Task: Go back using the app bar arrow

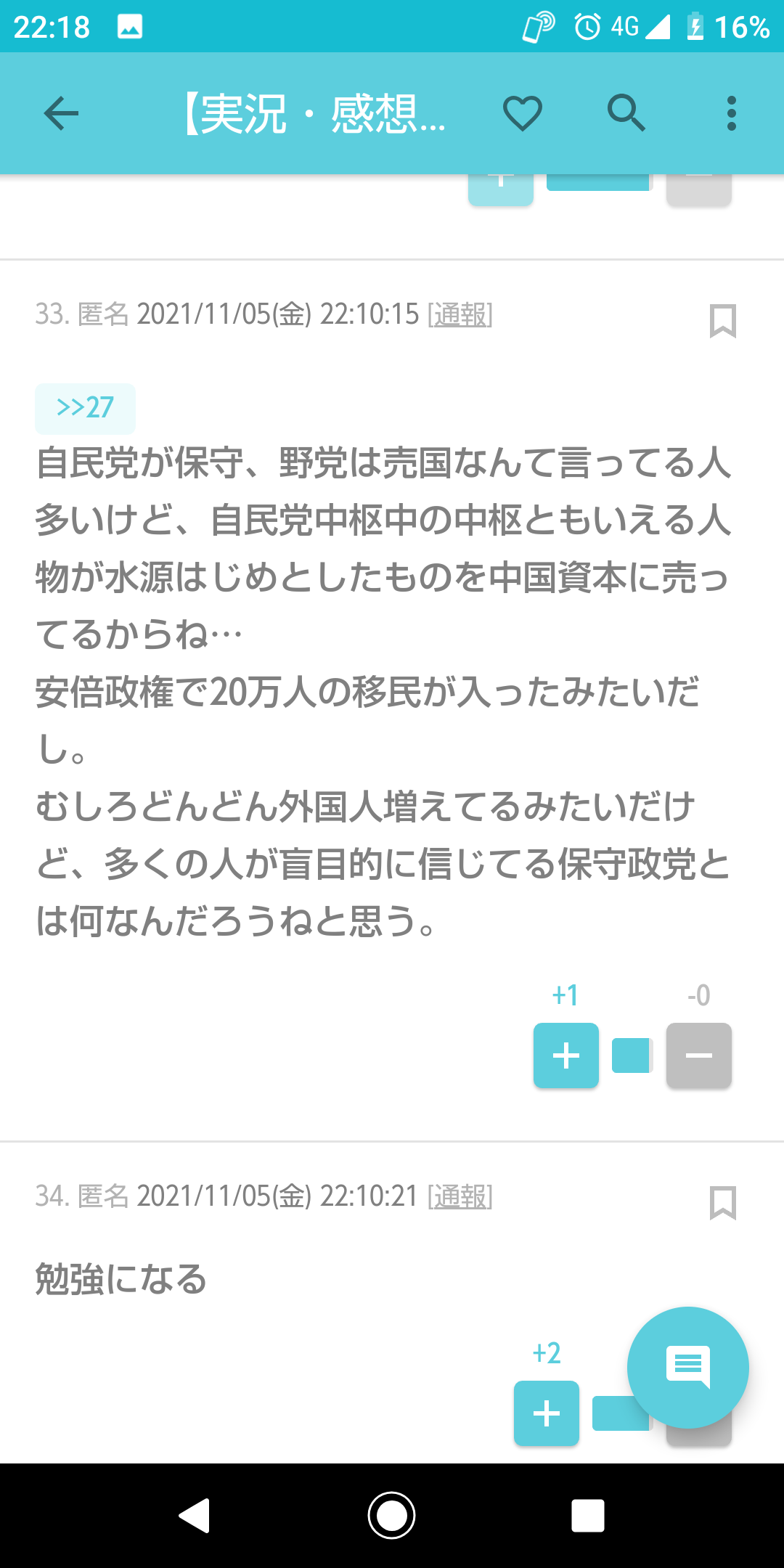Action: 61,113
